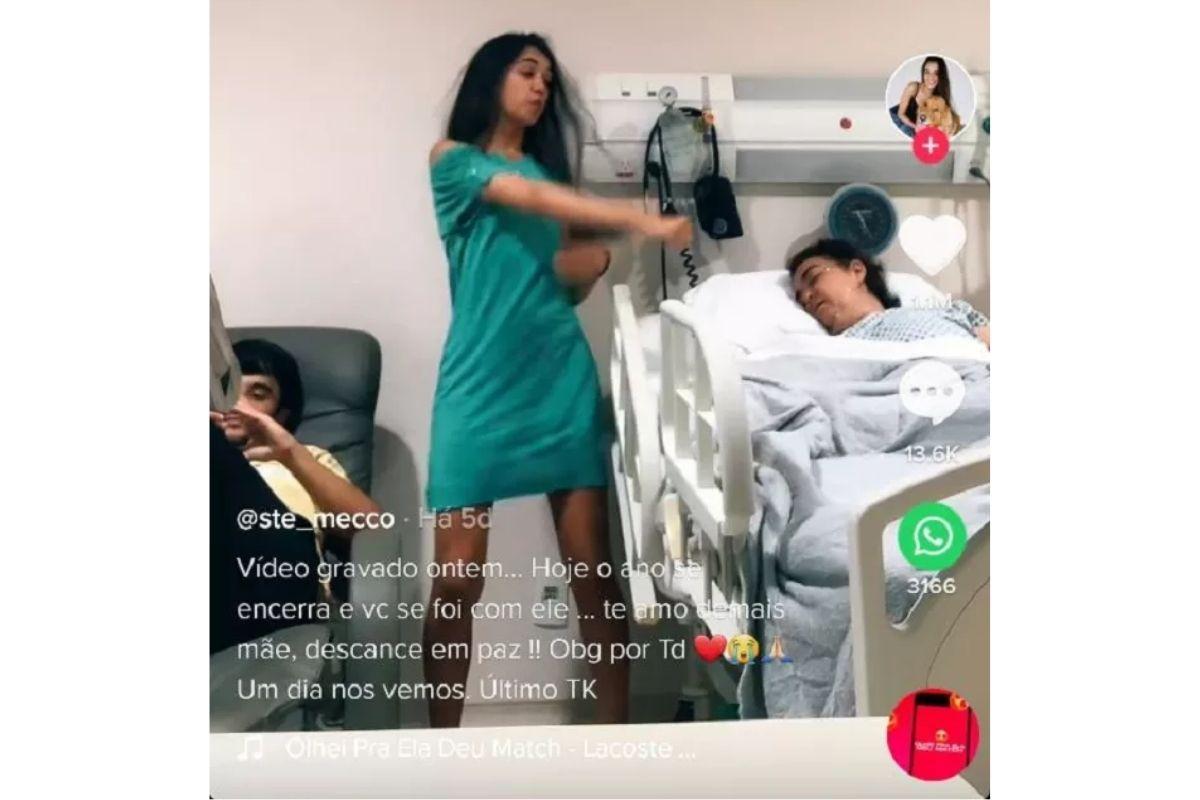Like this video with the heart
The image size is (1200, 800).
[932, 243]
